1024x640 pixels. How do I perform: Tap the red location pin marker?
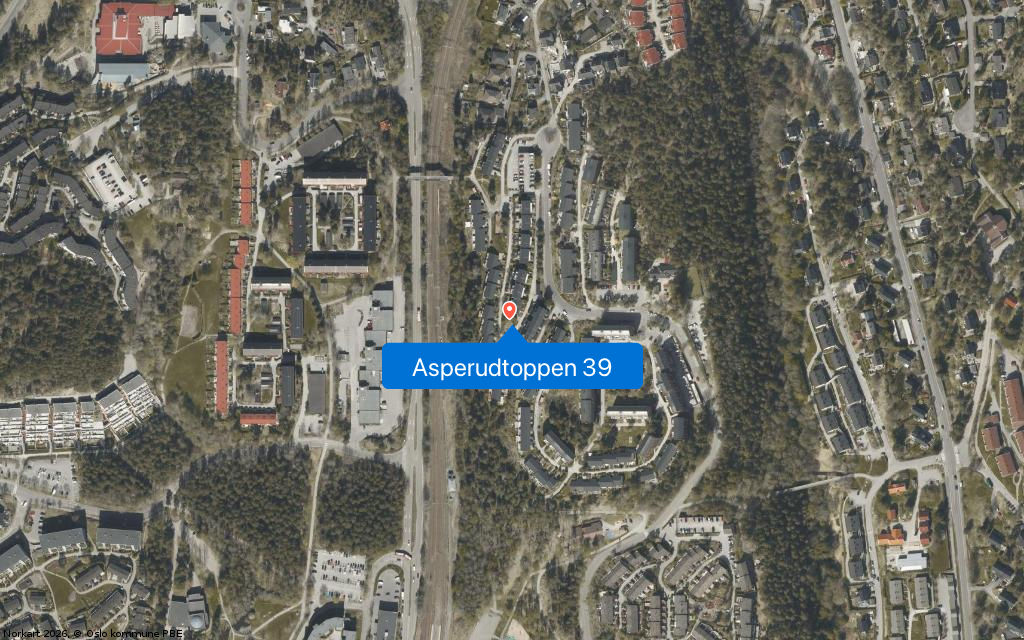pyautogui.click(x=509, y=311)
